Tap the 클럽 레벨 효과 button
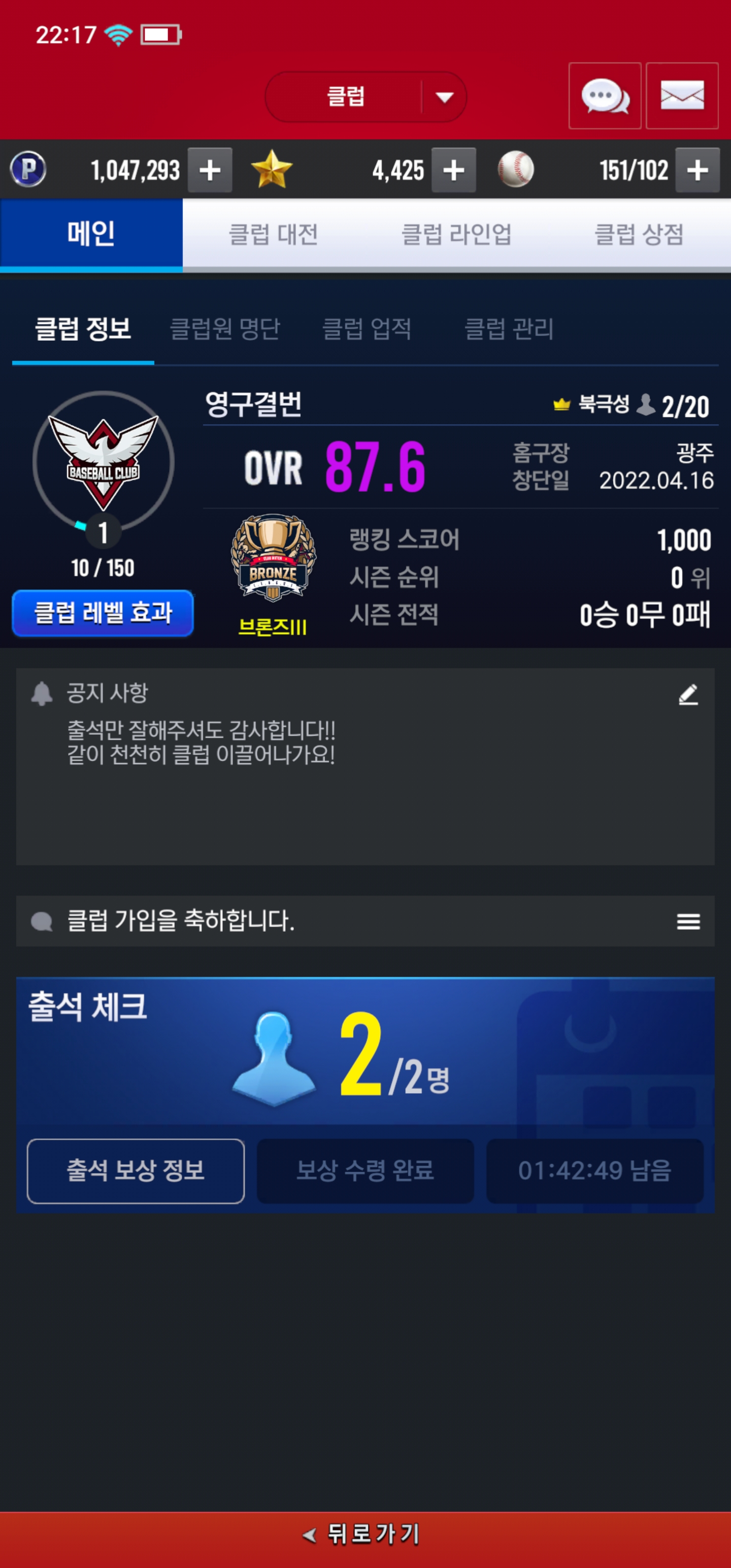The image size is (731, 1568). coord(103,613)
